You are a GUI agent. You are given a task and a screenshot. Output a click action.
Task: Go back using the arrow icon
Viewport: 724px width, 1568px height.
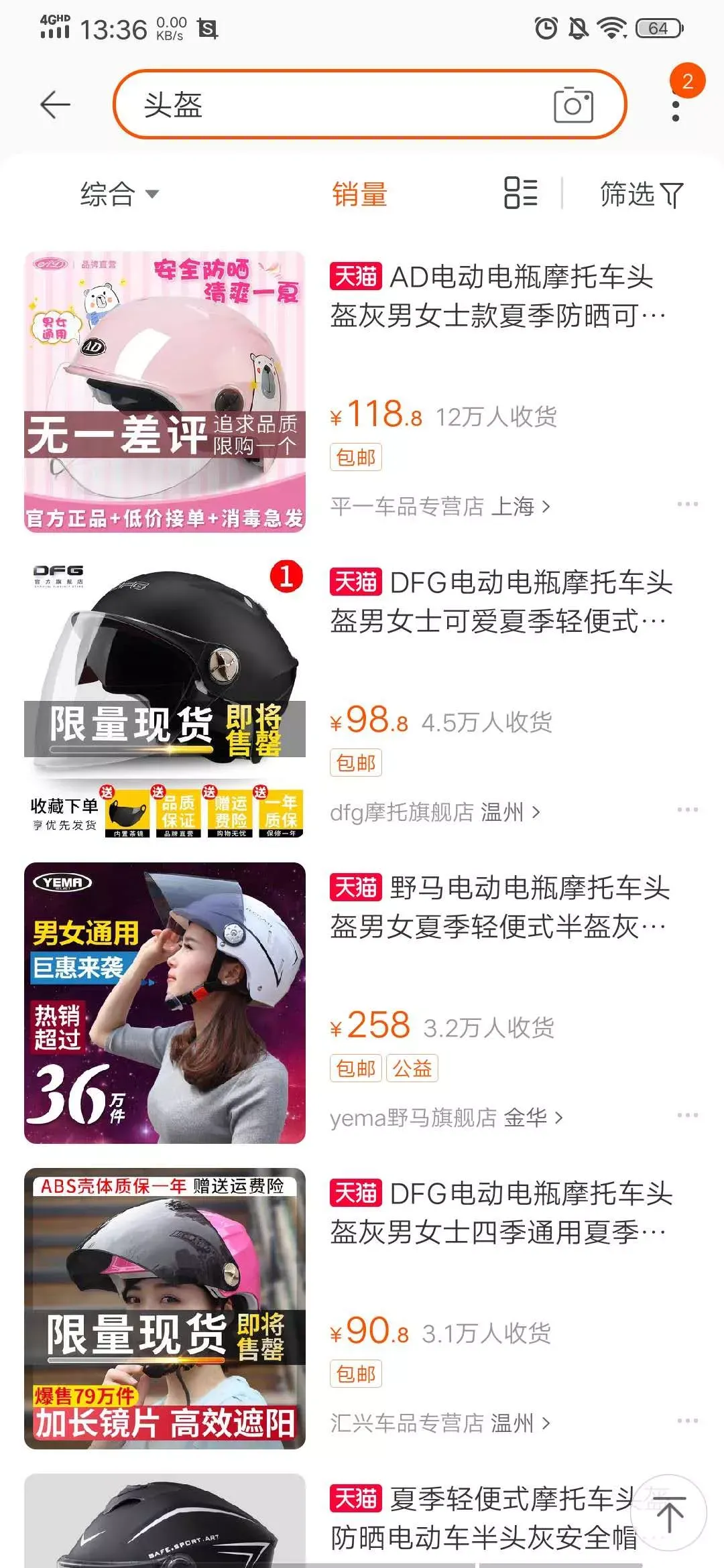coord(55,105)
